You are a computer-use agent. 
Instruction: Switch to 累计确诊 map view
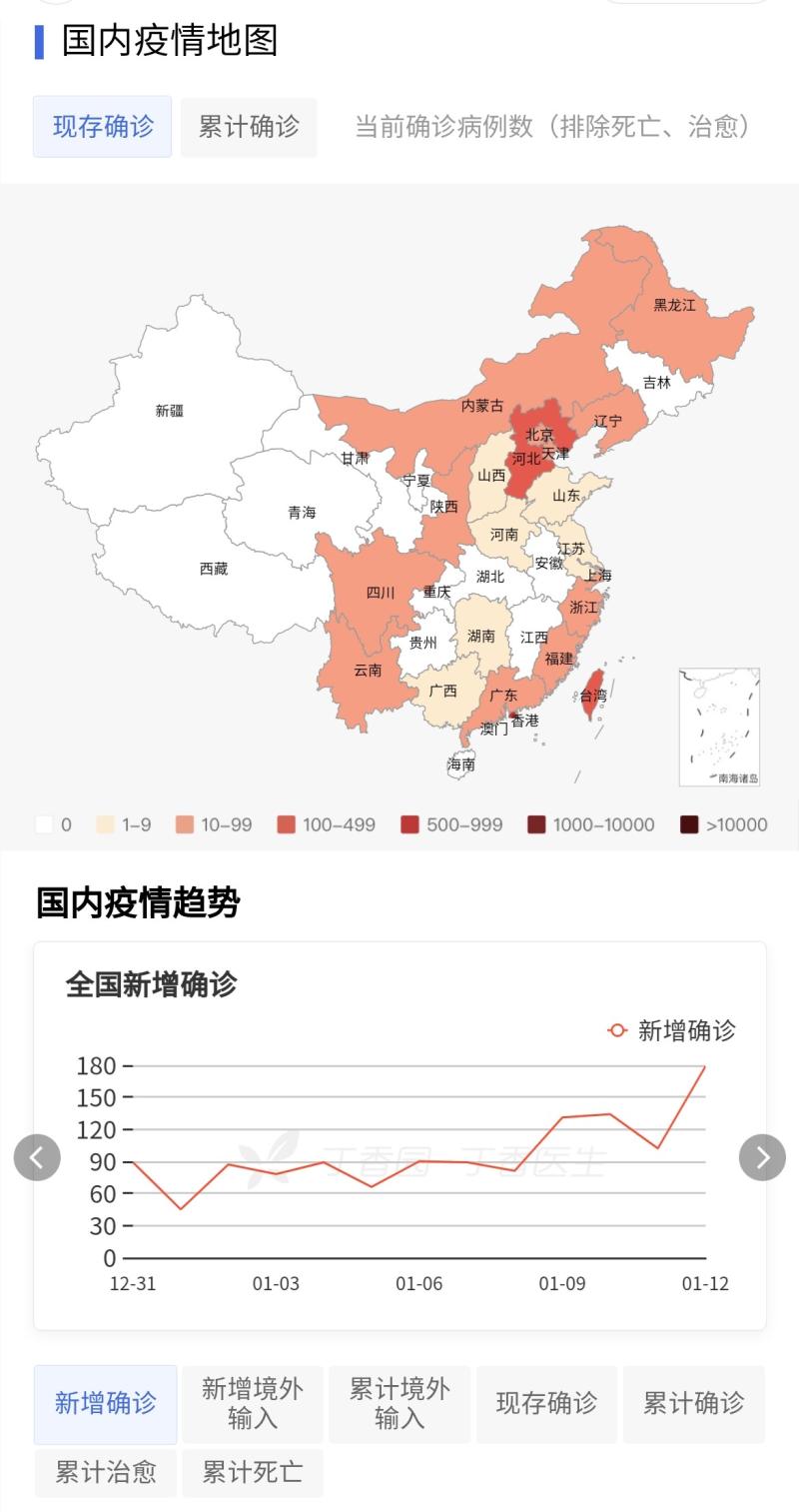[249, 127]
